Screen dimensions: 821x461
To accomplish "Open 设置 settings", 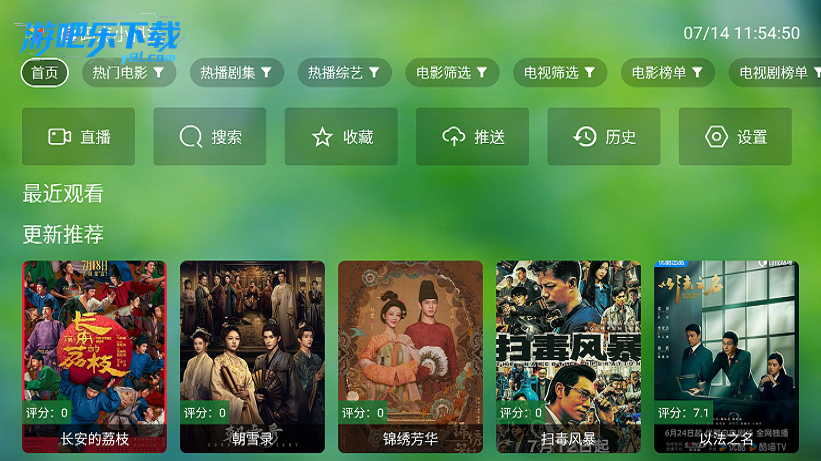I will coord(735,137).
